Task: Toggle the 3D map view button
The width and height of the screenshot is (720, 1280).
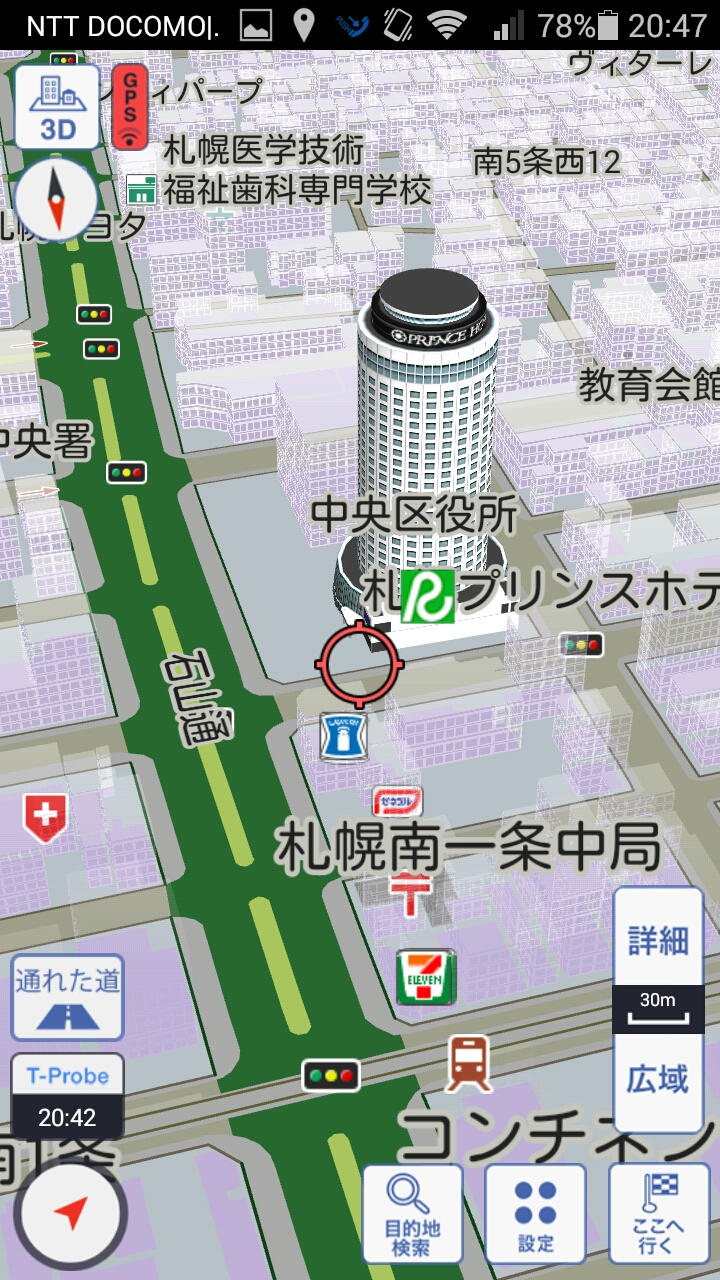Action: click(x=57, y=106)
